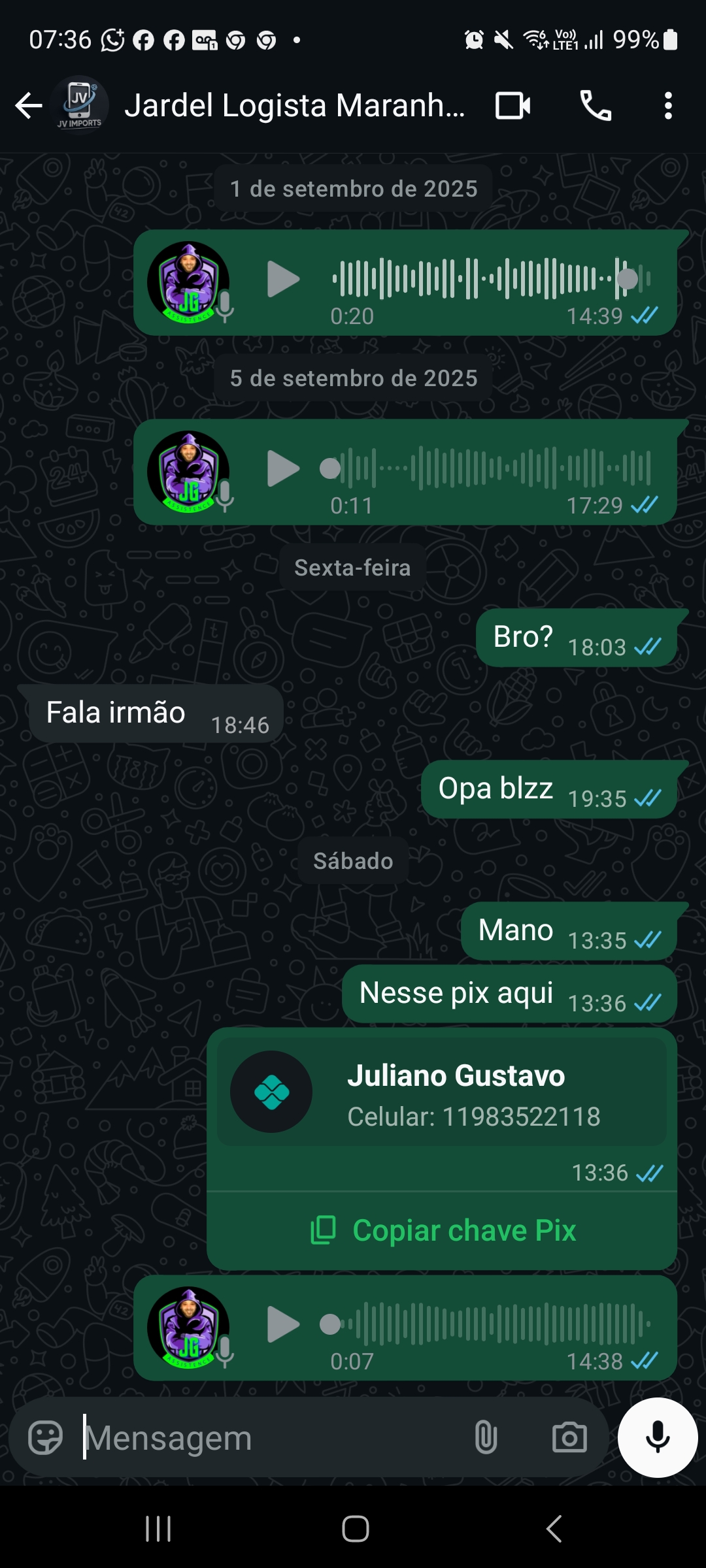
Task: Open the emoji and sticker picker
Action: coord(45,1438)
